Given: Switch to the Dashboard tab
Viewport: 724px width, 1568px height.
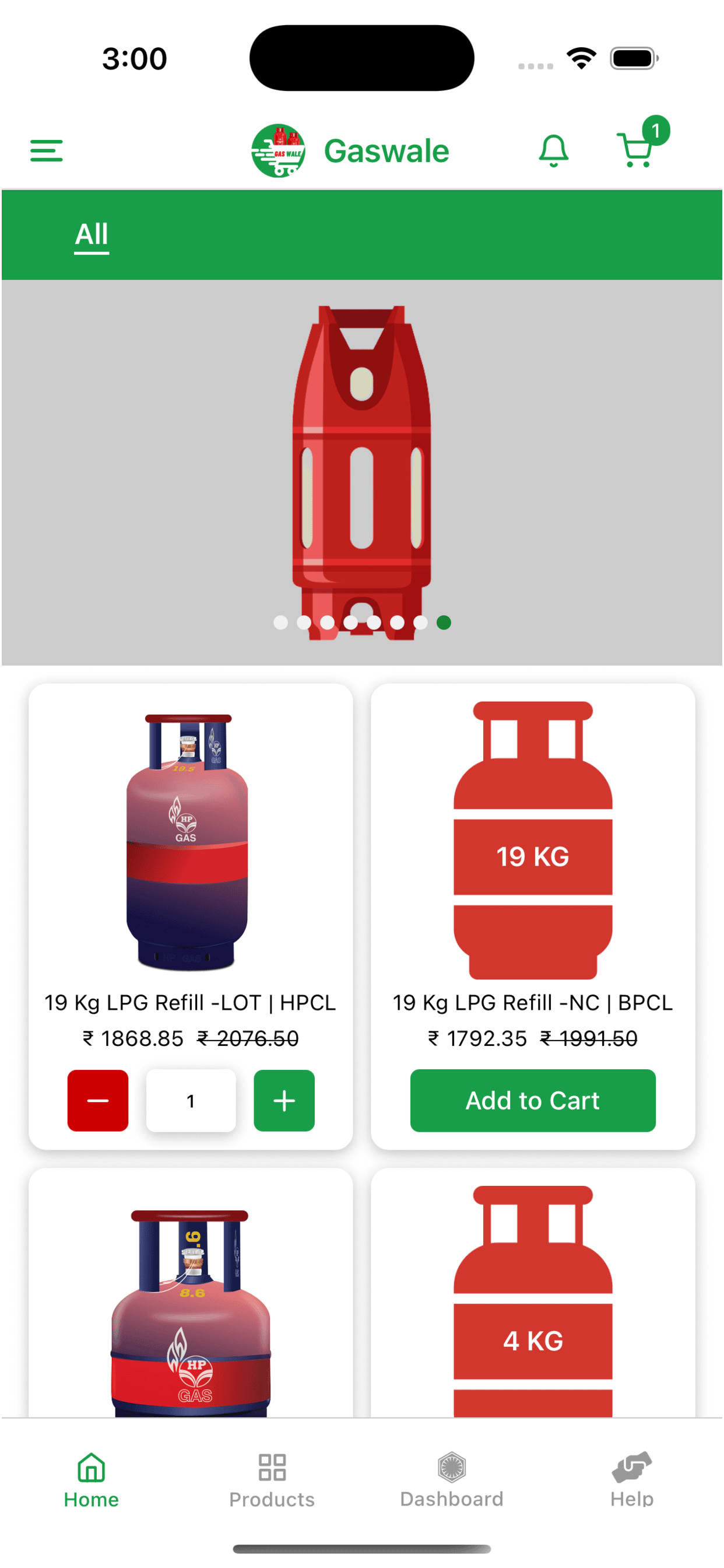Looking at the screenshot, I should click(451, 1479).
